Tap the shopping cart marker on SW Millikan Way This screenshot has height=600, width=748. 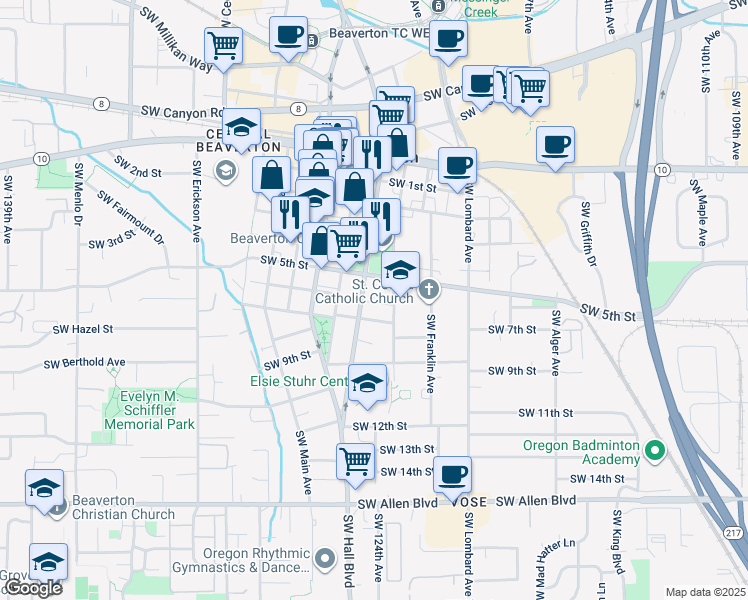point(224,44)
